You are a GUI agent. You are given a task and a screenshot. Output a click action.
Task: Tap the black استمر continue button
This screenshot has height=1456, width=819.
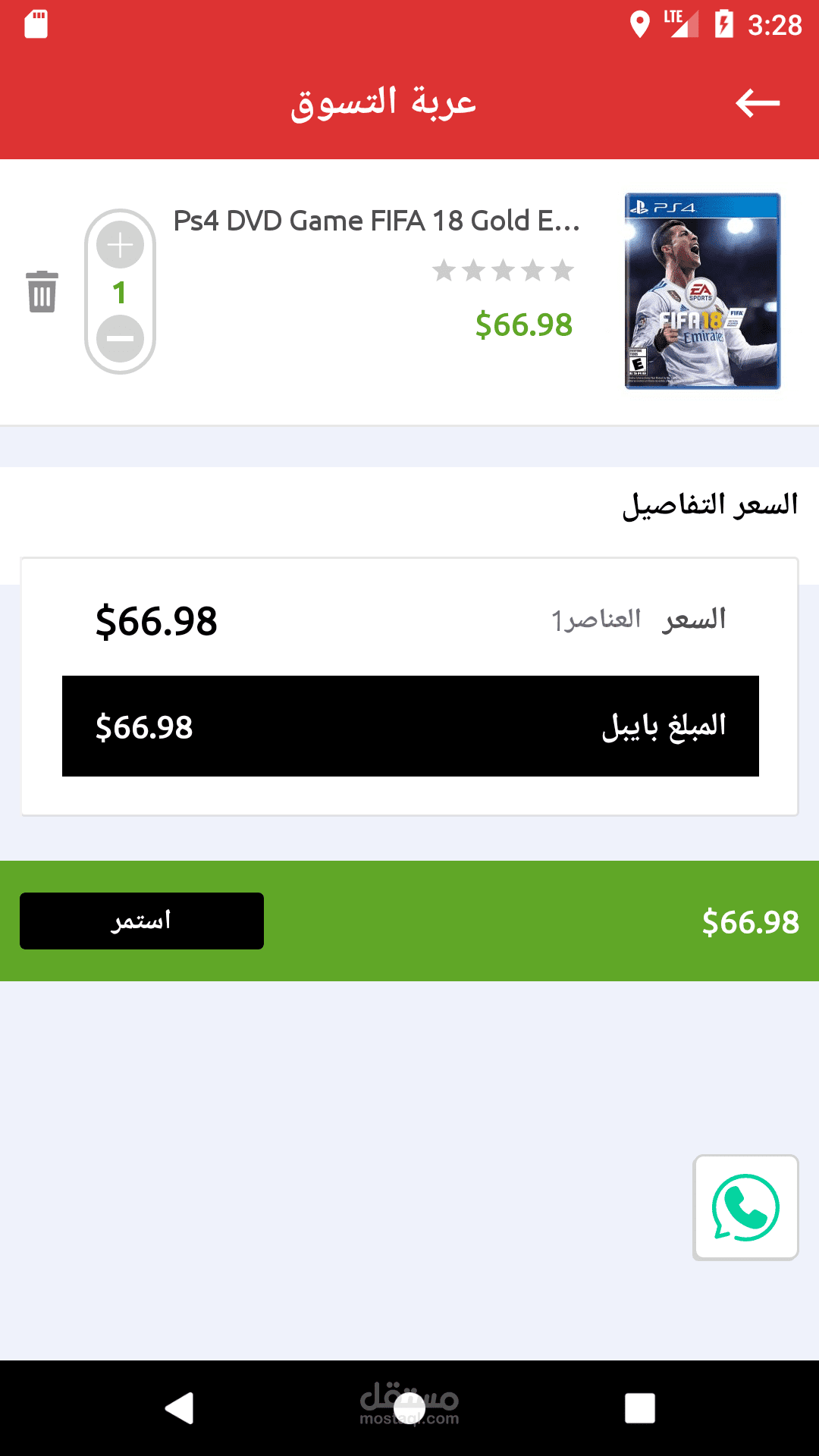coord(142,921)
